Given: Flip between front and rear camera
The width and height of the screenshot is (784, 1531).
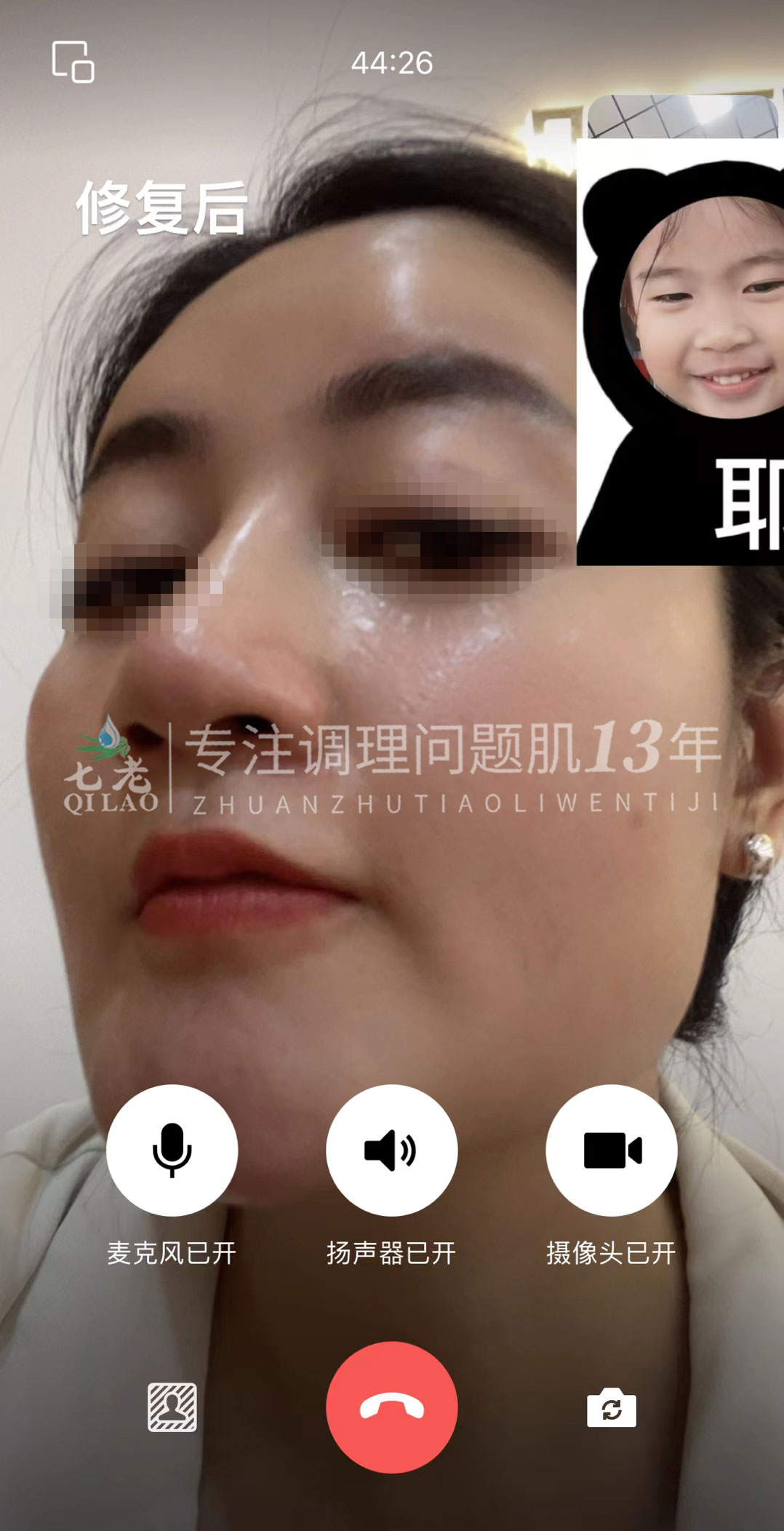Looking at the screenshot, I should pyautogui.click(x=611, y=1409).
